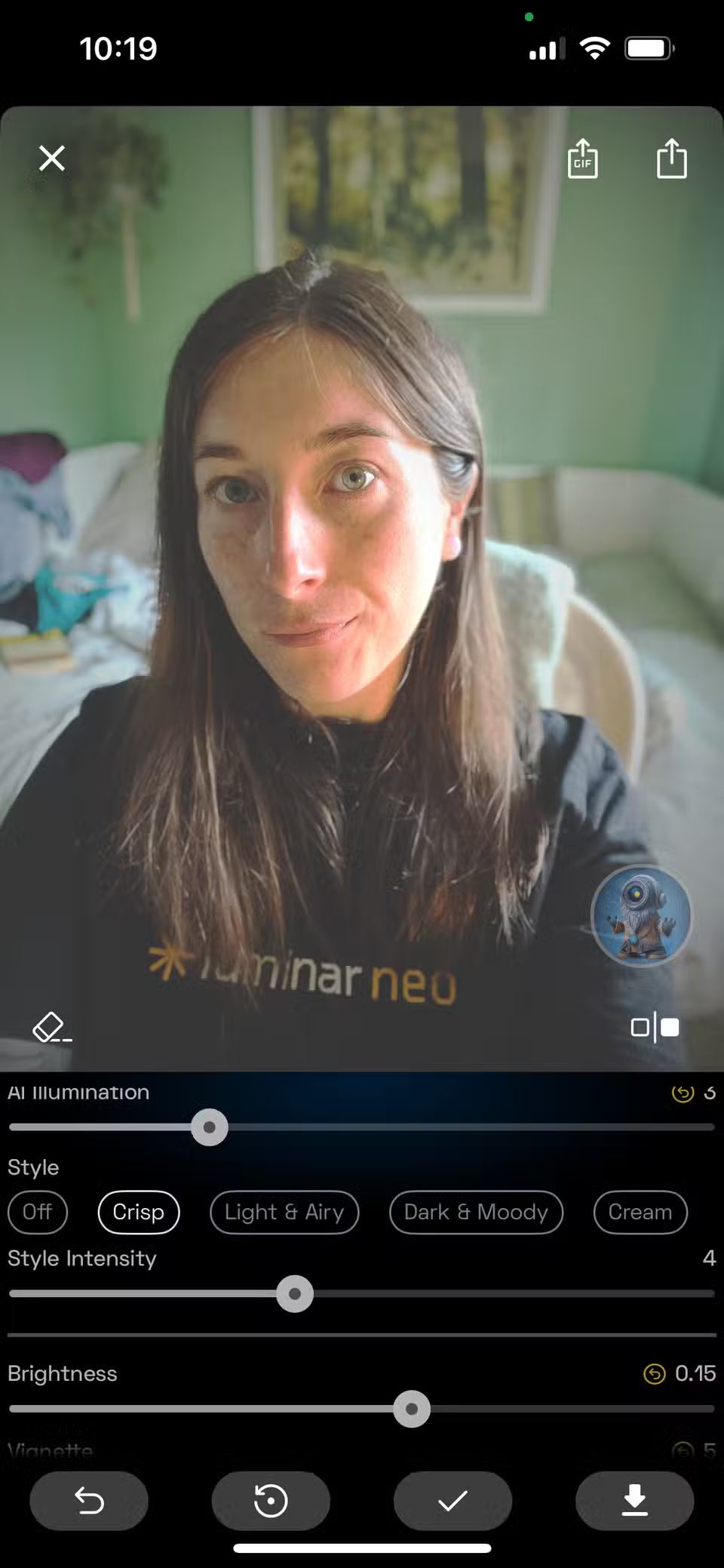Screen dimensions: 724x1568
Task: Adjust the Brightness slider
Action: 412,1408
